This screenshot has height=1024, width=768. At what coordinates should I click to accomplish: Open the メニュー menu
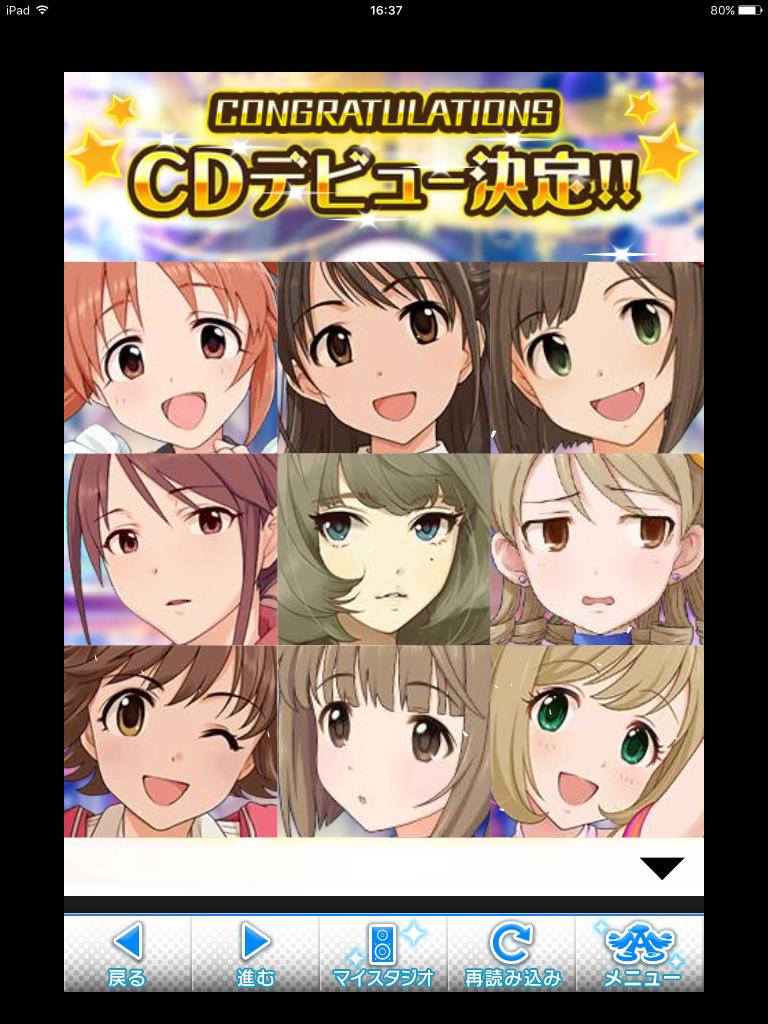640,954
